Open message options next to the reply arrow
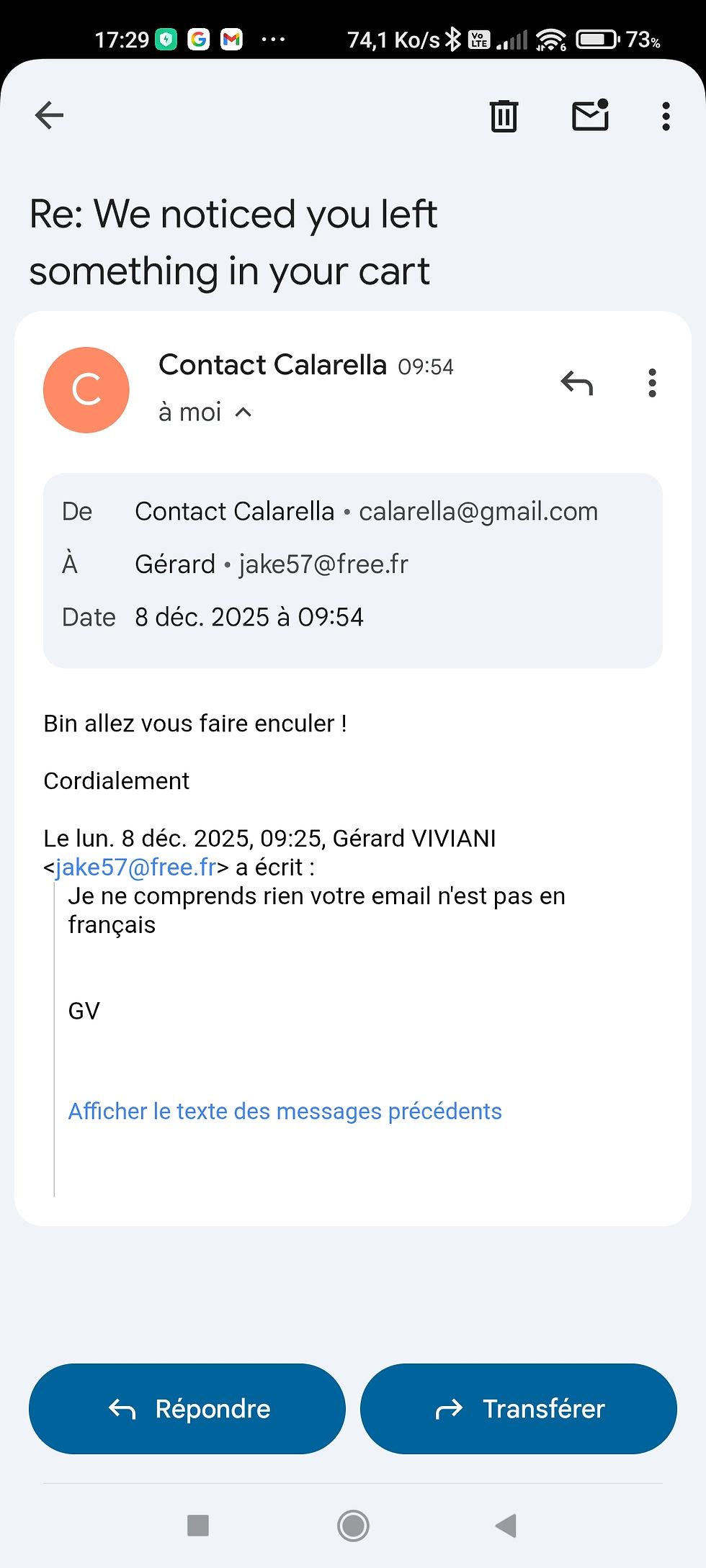 tap(652, 383)
